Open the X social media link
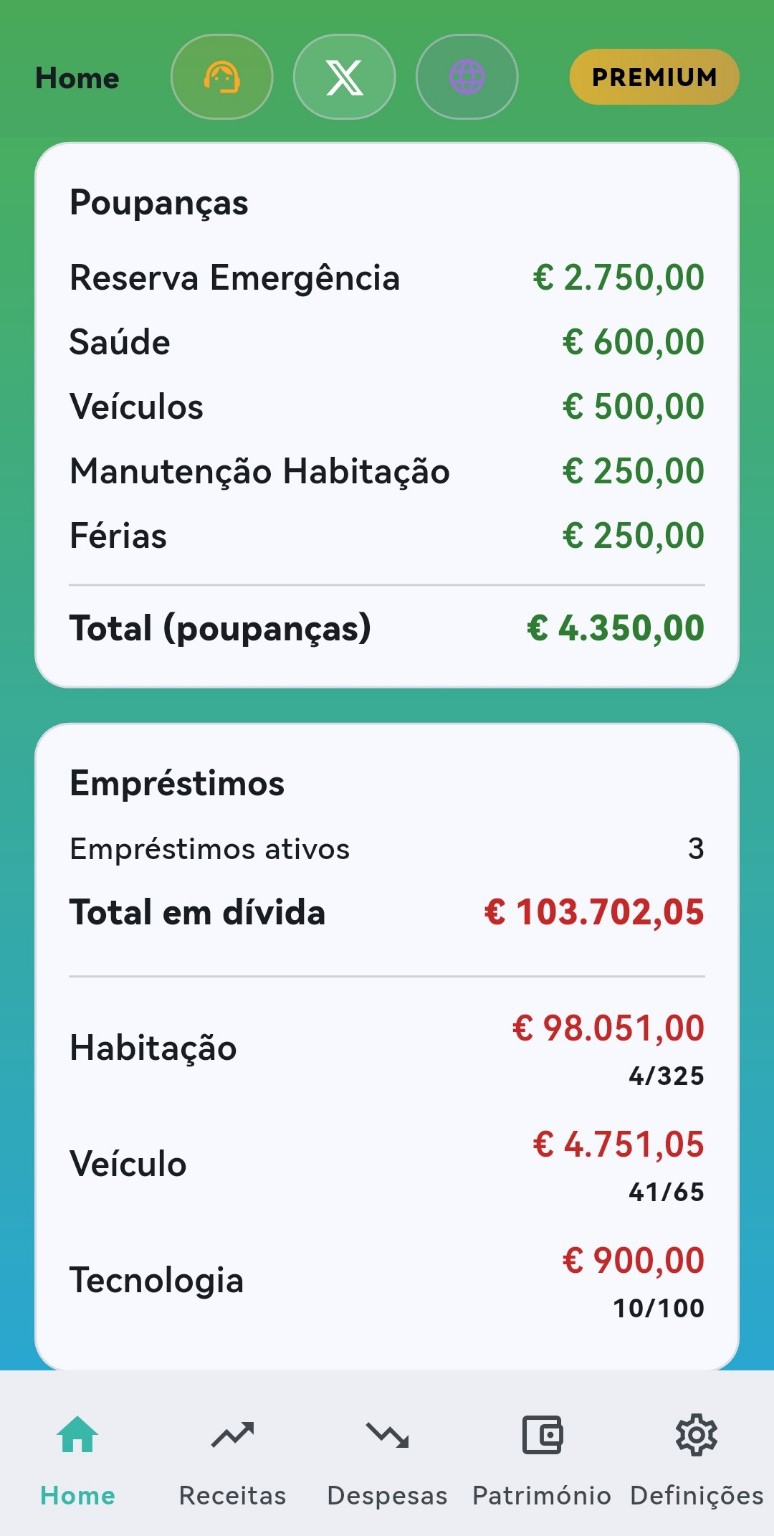The height and width of the screenshot is (1536, 774). click(344, 76)
